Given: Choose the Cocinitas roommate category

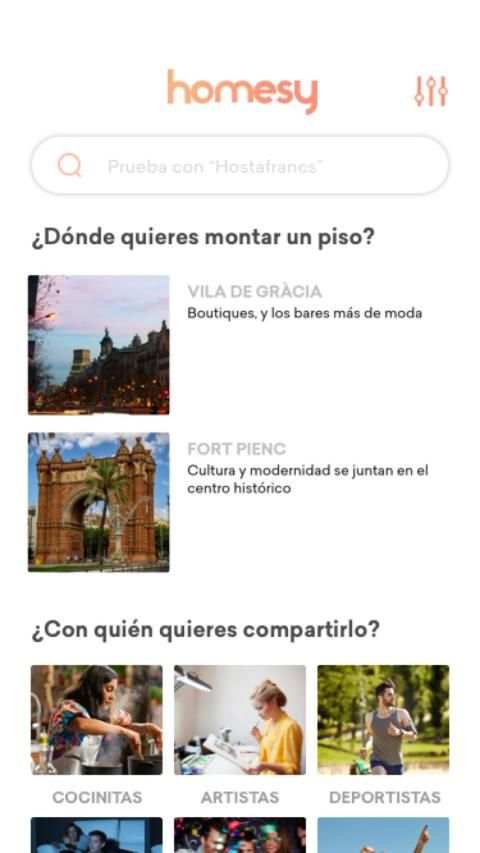Looking at the screenshot, I should click(96, 735).
